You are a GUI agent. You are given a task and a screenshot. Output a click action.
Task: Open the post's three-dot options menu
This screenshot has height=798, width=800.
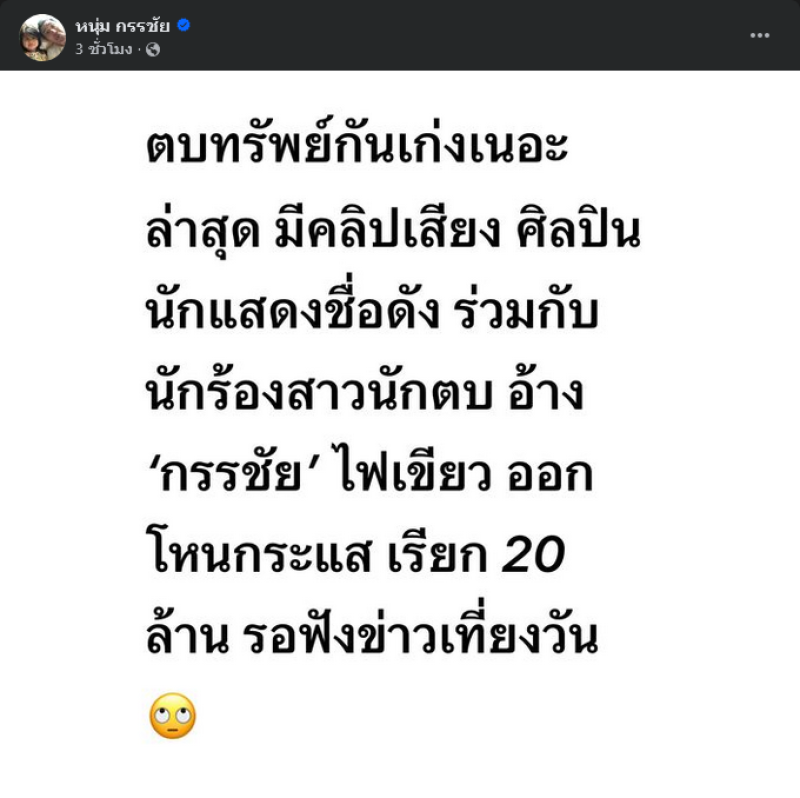(x=760, y=35)
